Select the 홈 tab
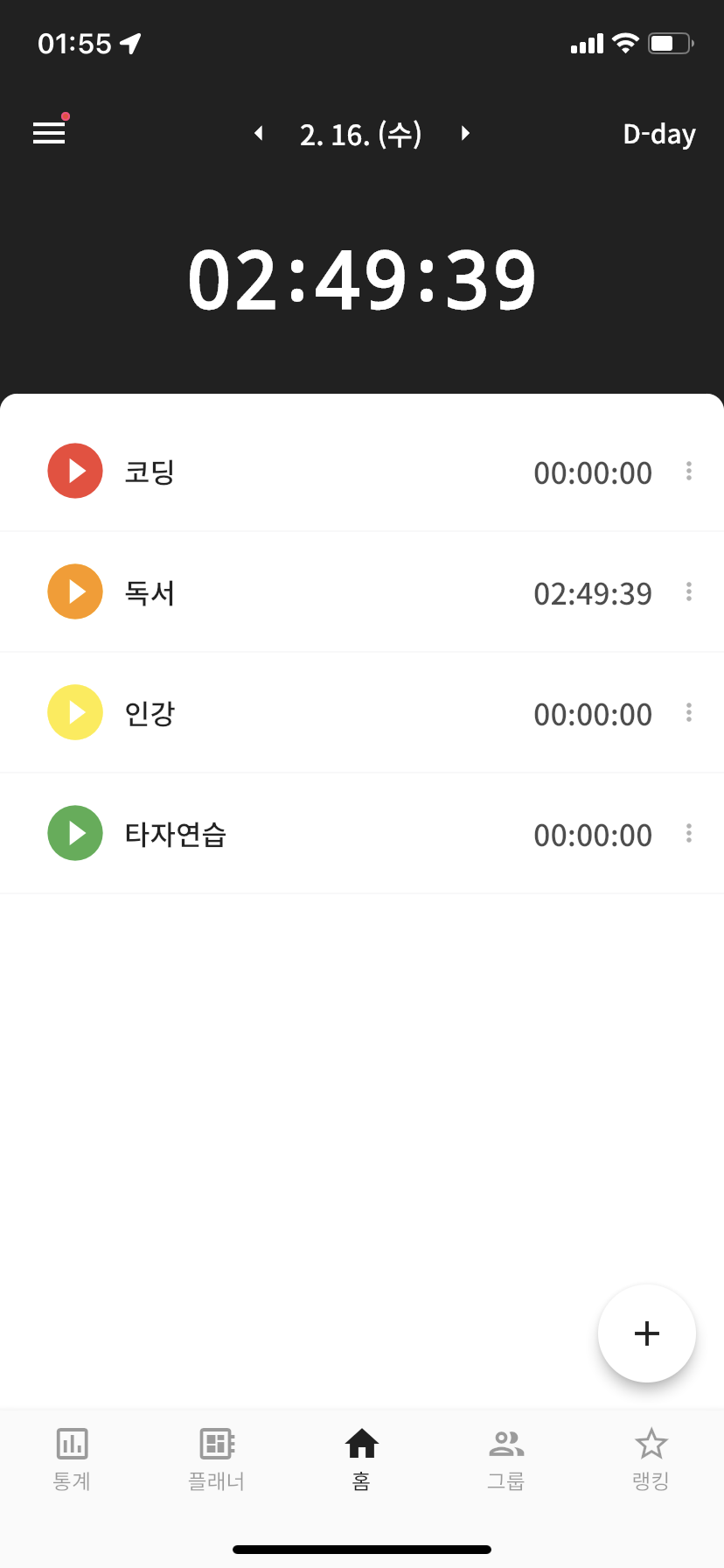The image size is (724, 1568). click(x=362, y=1459)
